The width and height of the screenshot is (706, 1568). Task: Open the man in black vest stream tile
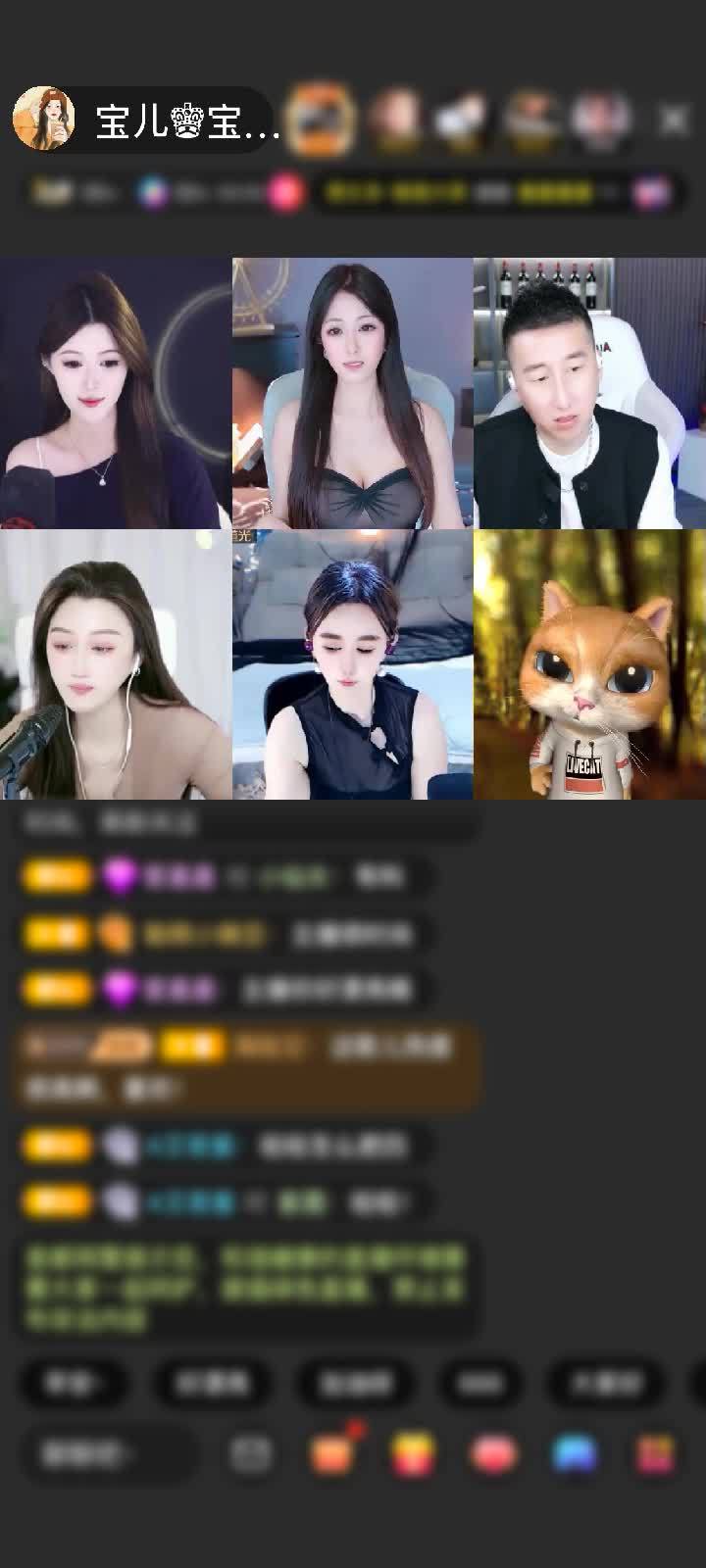point(589,393)
